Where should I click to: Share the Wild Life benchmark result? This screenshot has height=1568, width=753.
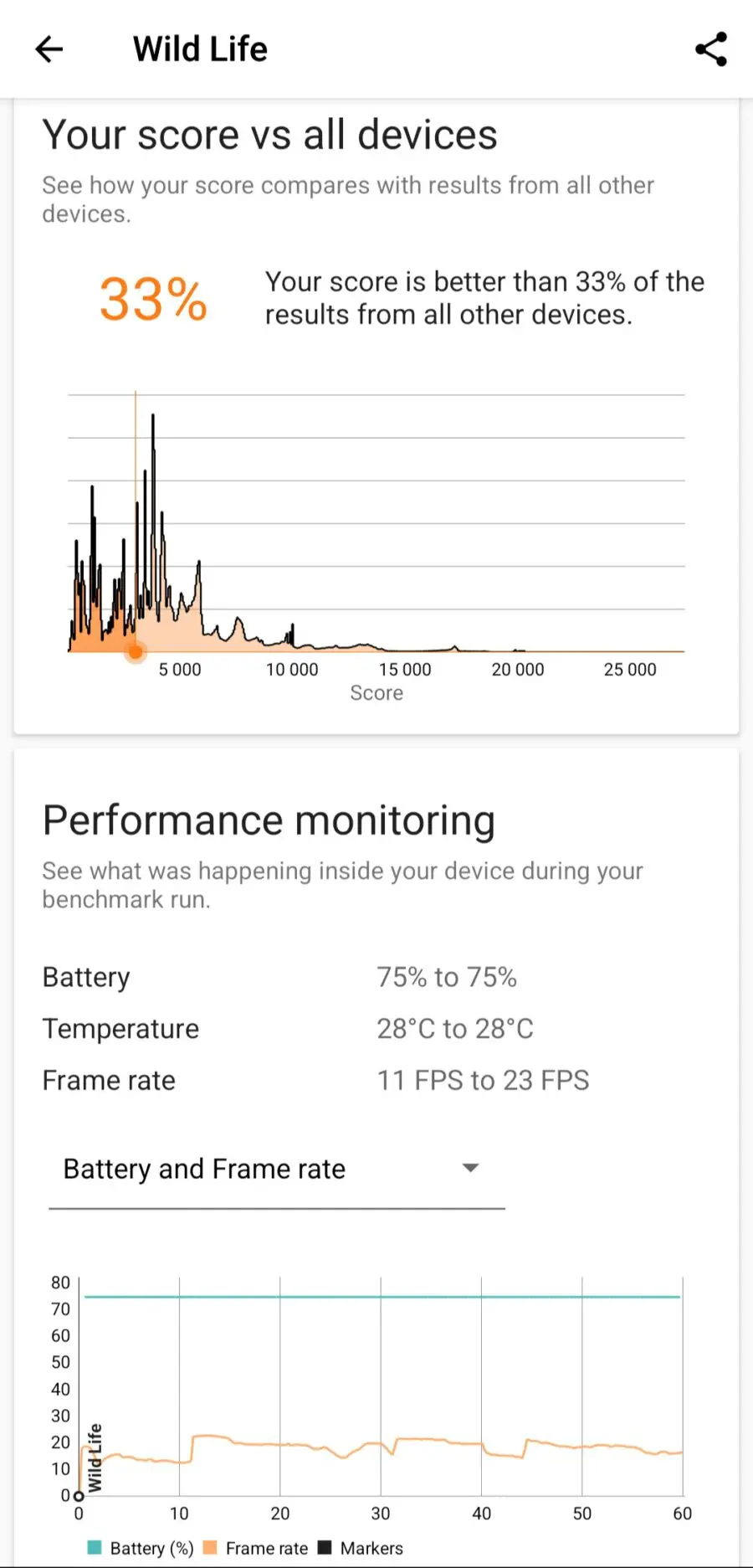click(x=711, y=49)
